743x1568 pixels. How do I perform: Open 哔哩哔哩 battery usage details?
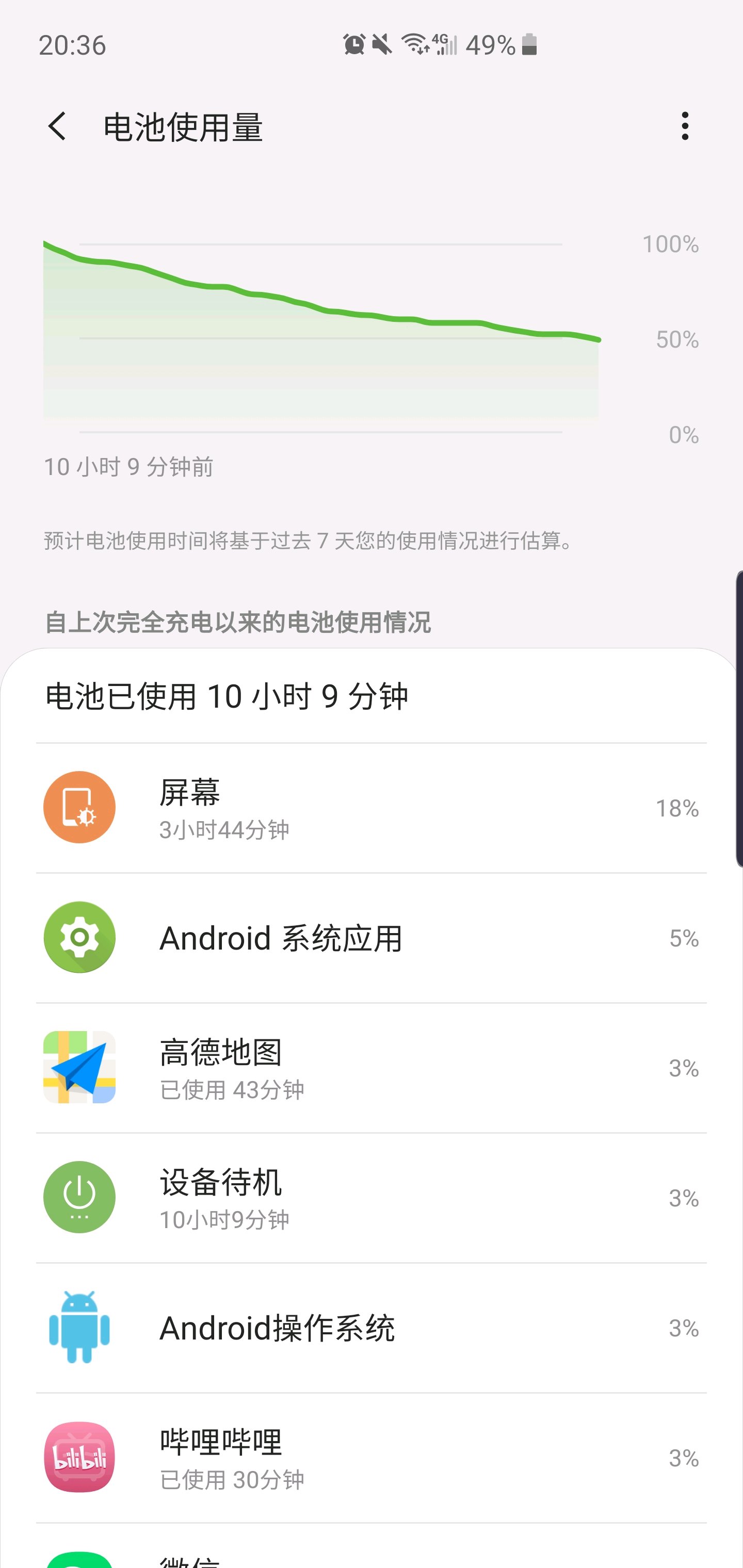(x=372, y=1458)
